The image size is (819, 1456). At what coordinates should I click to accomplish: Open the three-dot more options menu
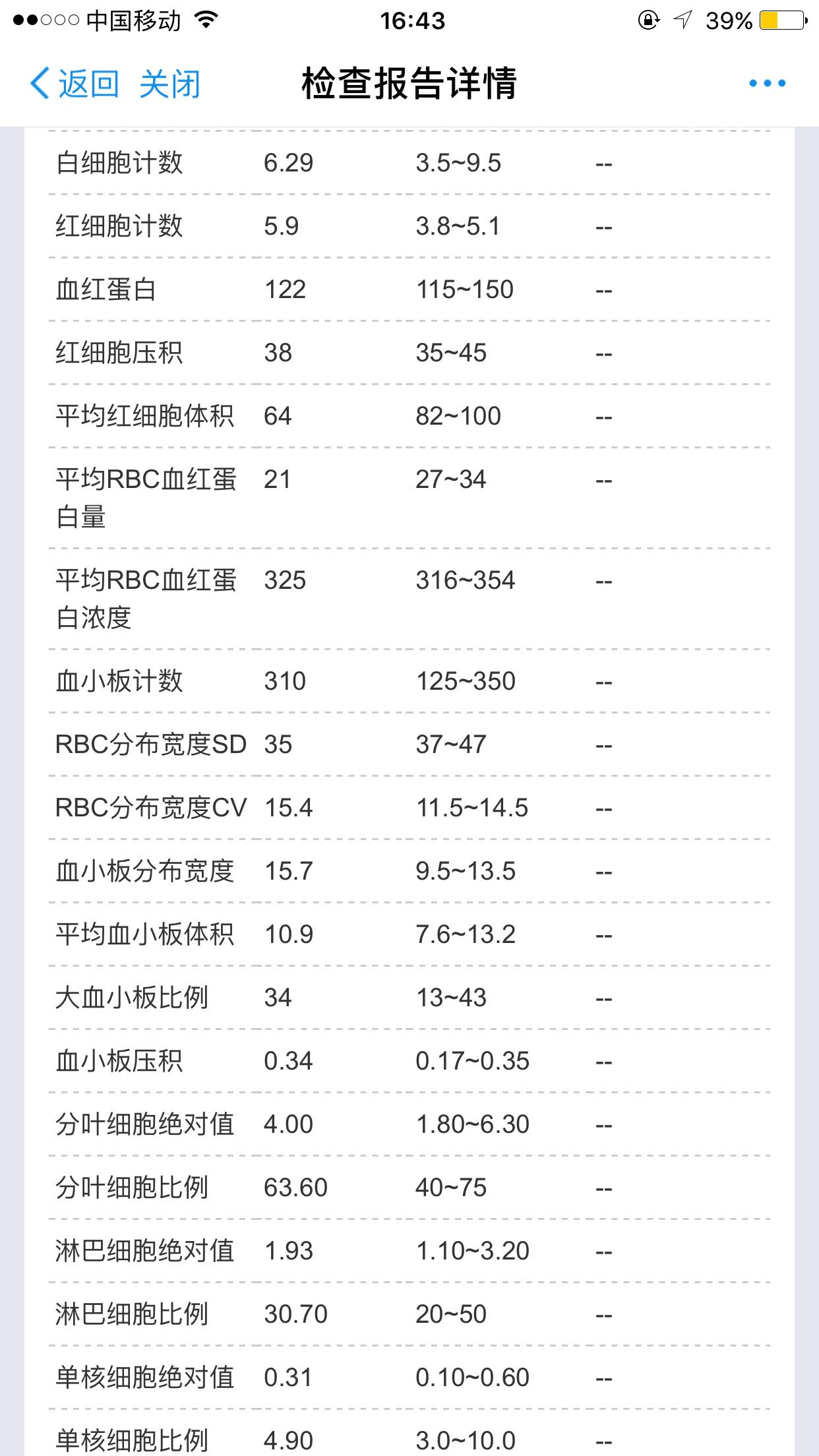pyautogui.click(x=767, y=84)
